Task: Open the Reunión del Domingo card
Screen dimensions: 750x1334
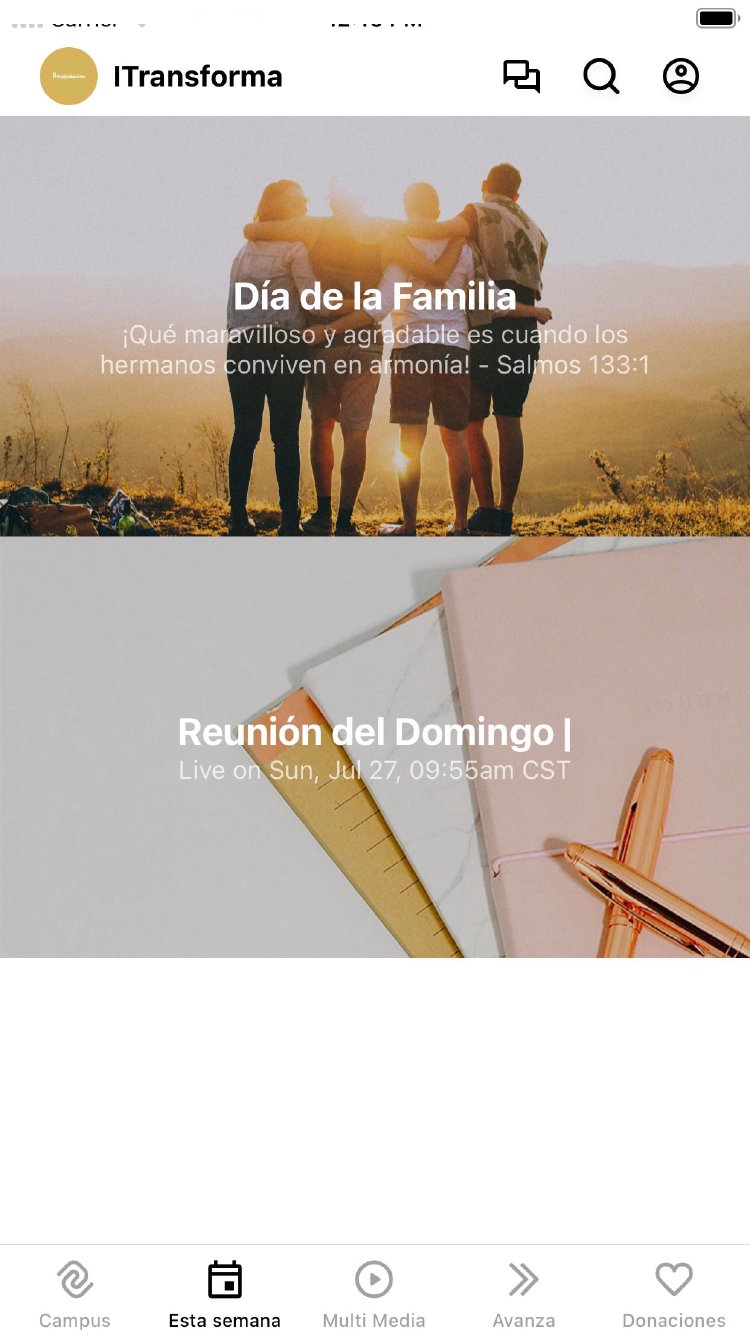Action: tap(375, 747)
